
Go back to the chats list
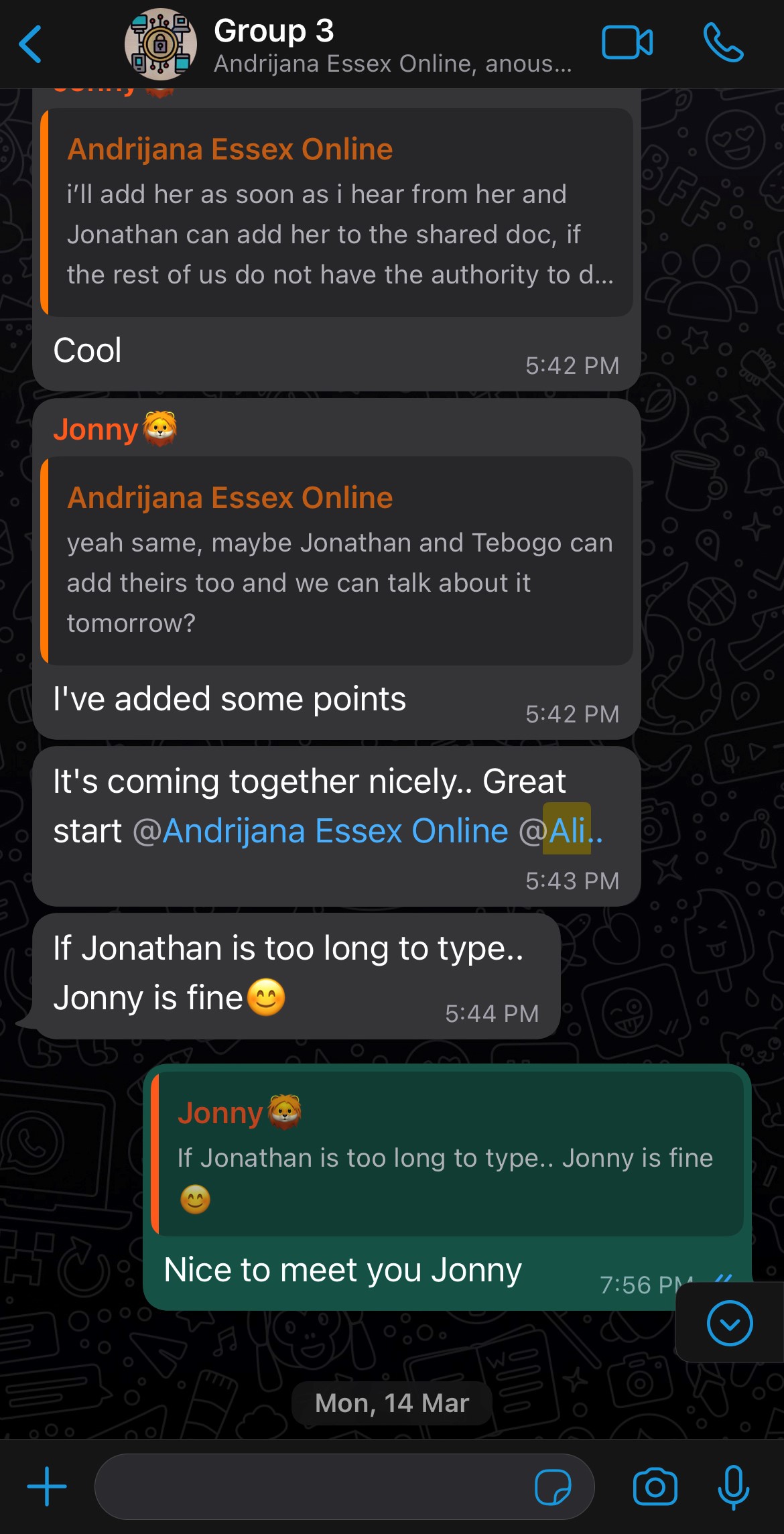(x=31, y=44)
